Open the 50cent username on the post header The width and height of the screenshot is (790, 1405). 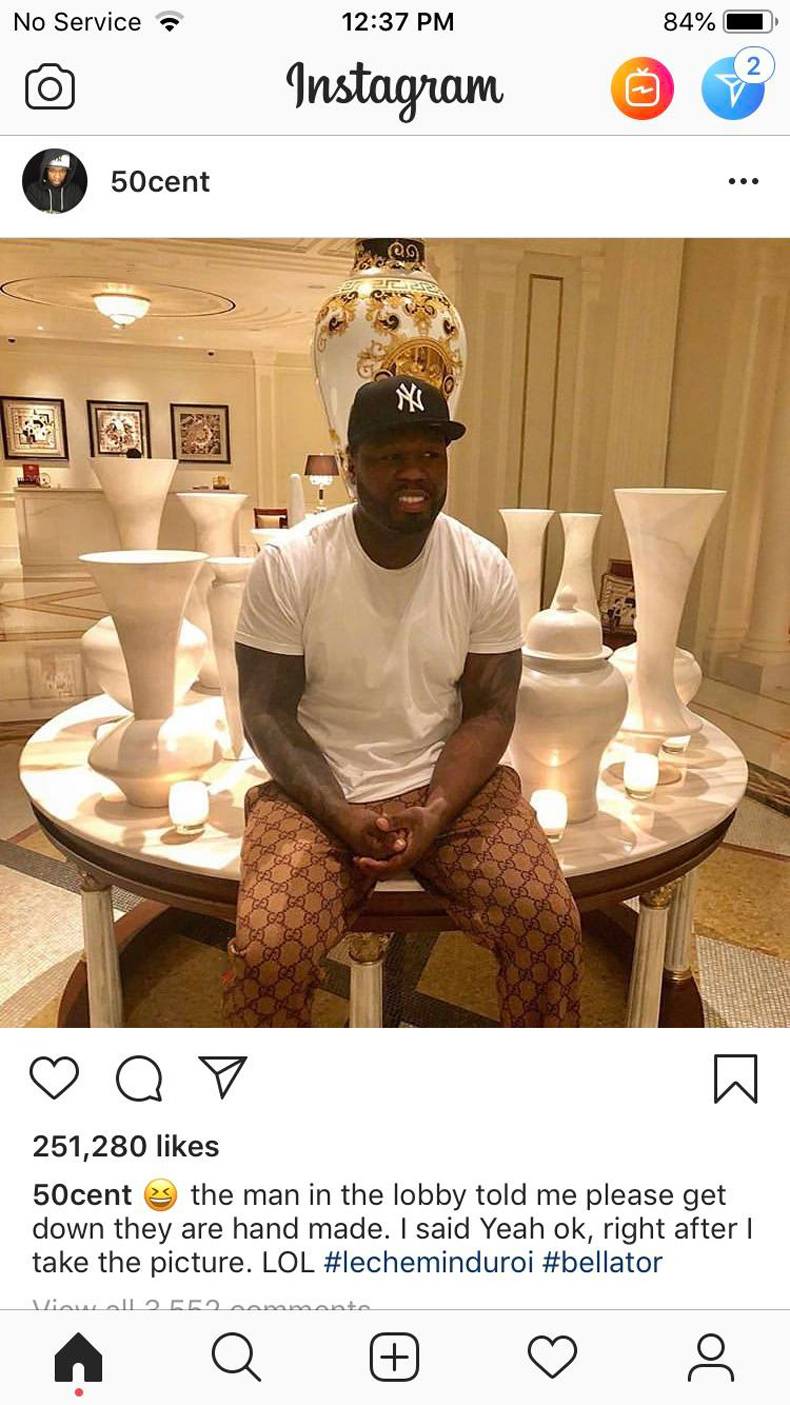(160, 182)
